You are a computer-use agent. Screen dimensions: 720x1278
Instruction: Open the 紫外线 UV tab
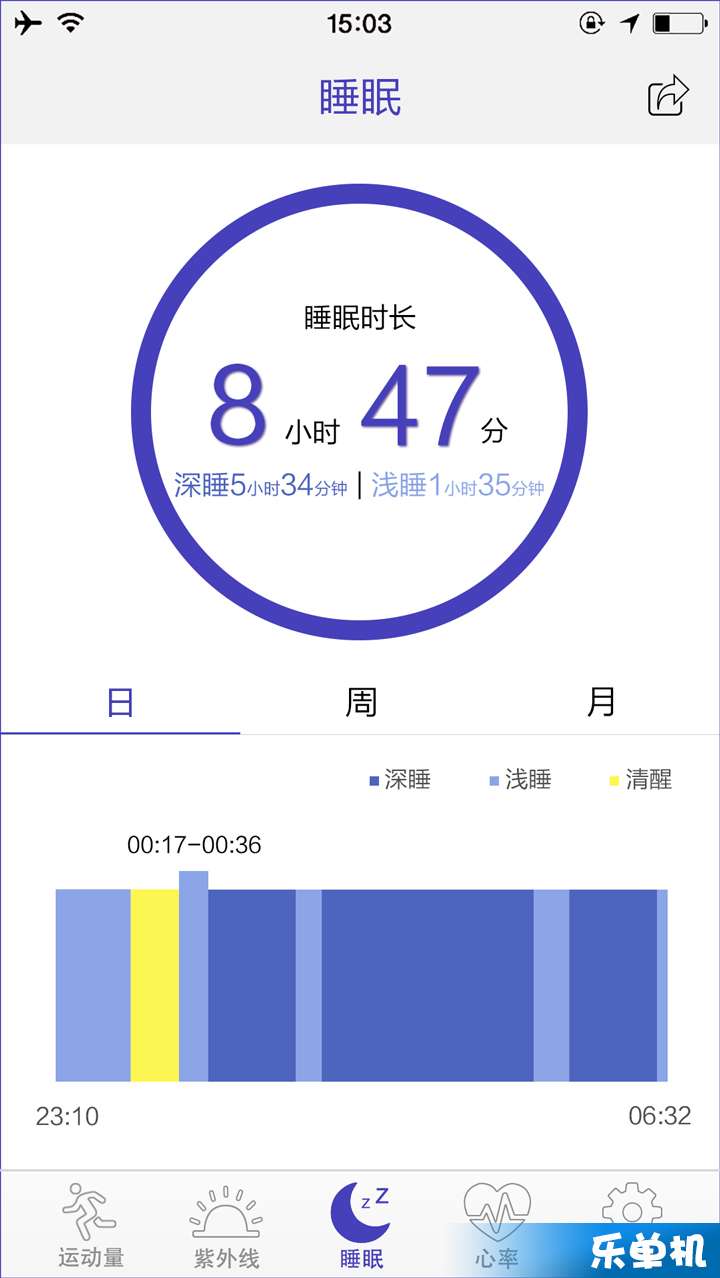226,1225
